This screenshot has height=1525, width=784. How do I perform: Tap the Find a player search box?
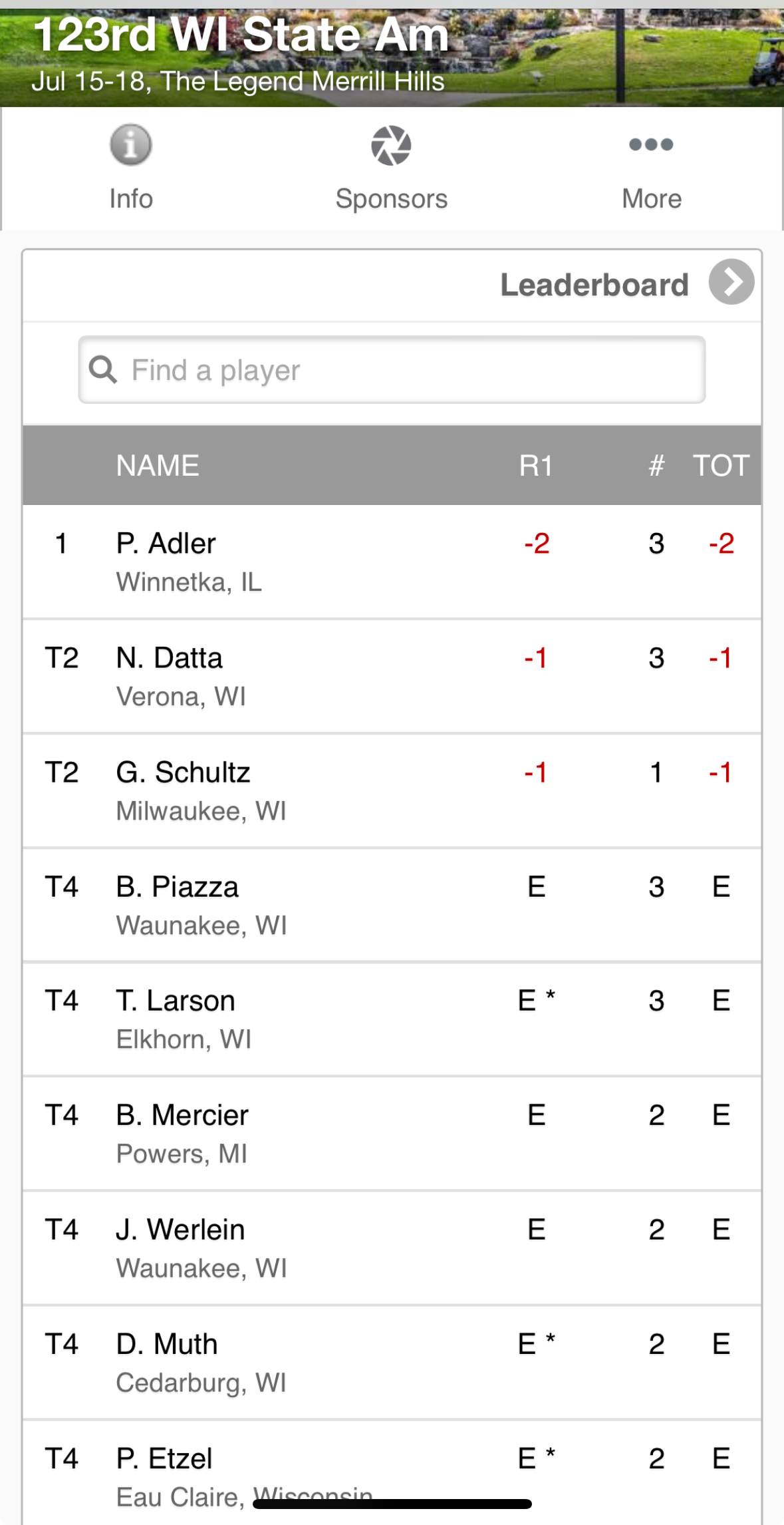[392, 370]
